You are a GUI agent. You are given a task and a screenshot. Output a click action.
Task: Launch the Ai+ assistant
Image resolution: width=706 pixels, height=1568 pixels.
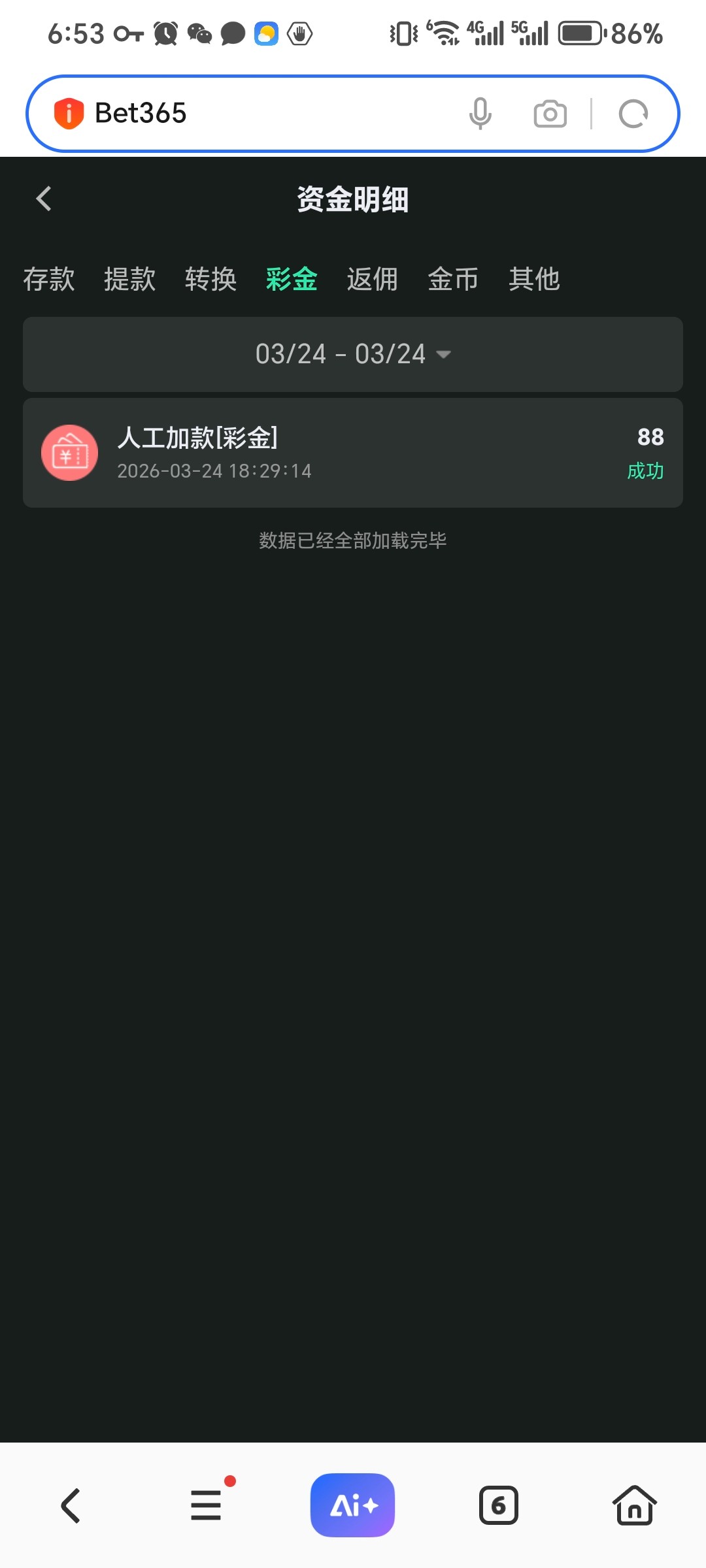pyautogui.click(x=352, y=1505)
